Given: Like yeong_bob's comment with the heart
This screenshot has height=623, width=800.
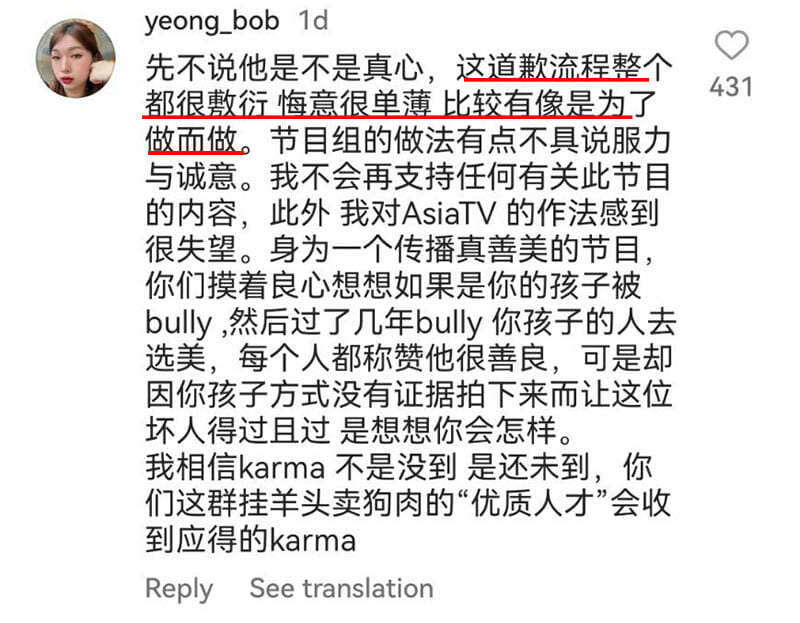Looking at the screenshot, I should click(732, 45).
